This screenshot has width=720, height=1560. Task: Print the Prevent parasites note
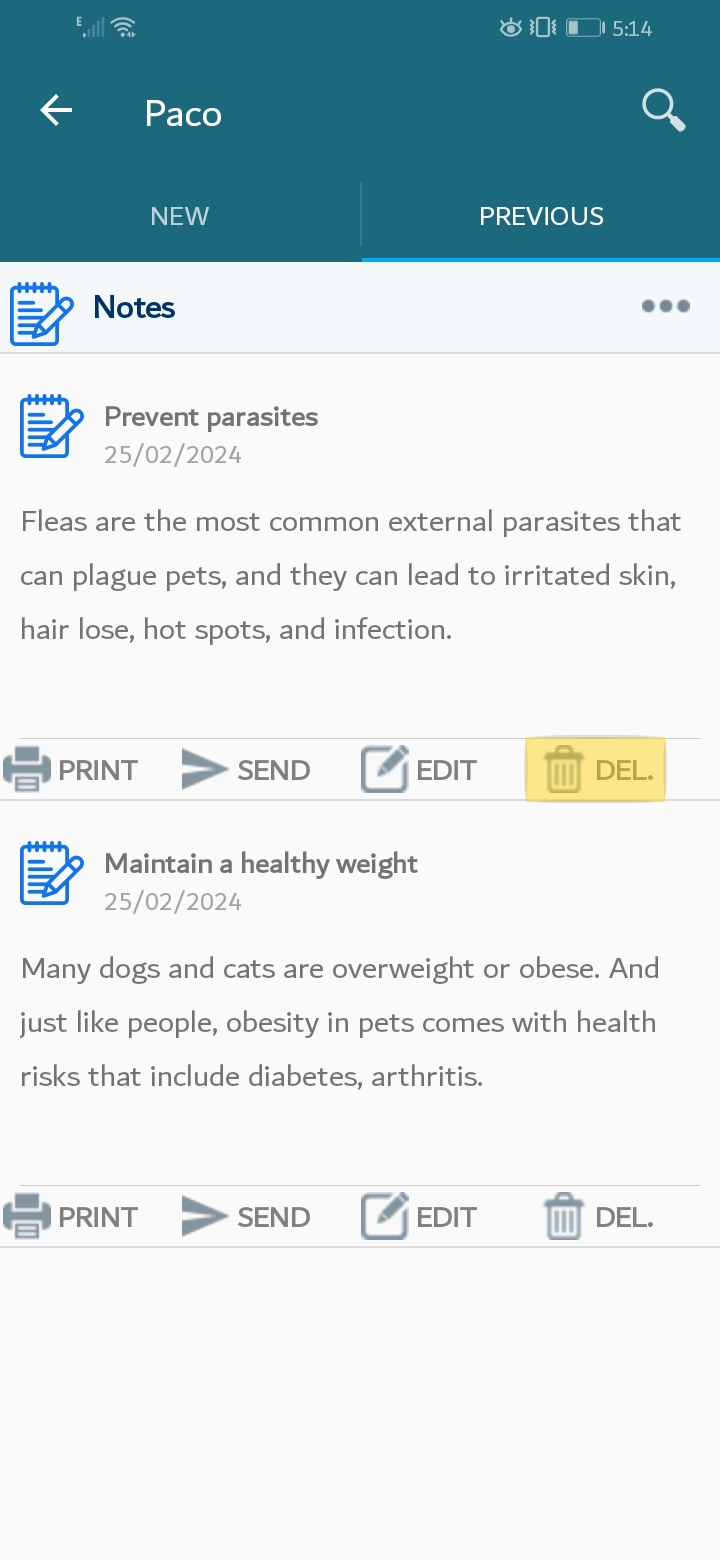[70, 770]
